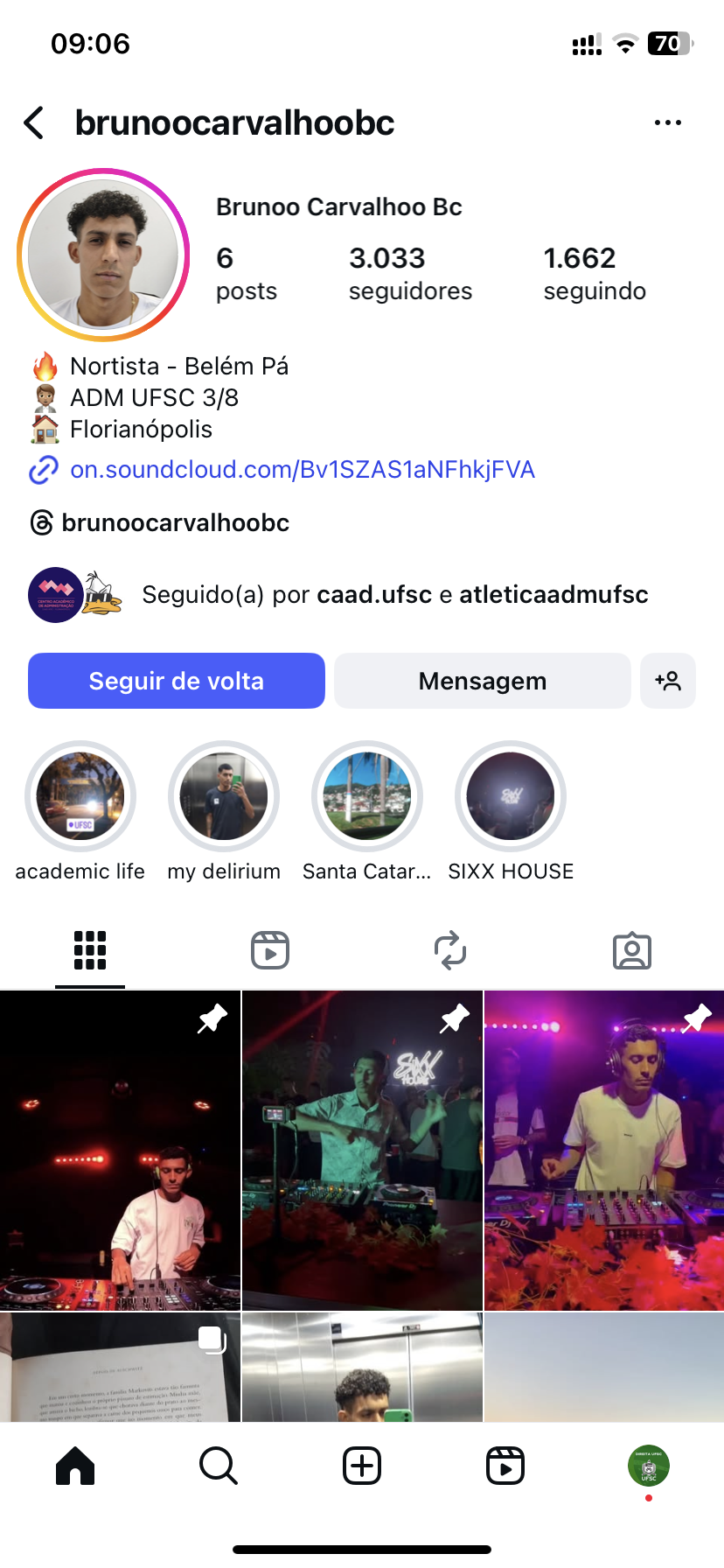
Task: Open the three-dot overflow menu
Action: 668,123
